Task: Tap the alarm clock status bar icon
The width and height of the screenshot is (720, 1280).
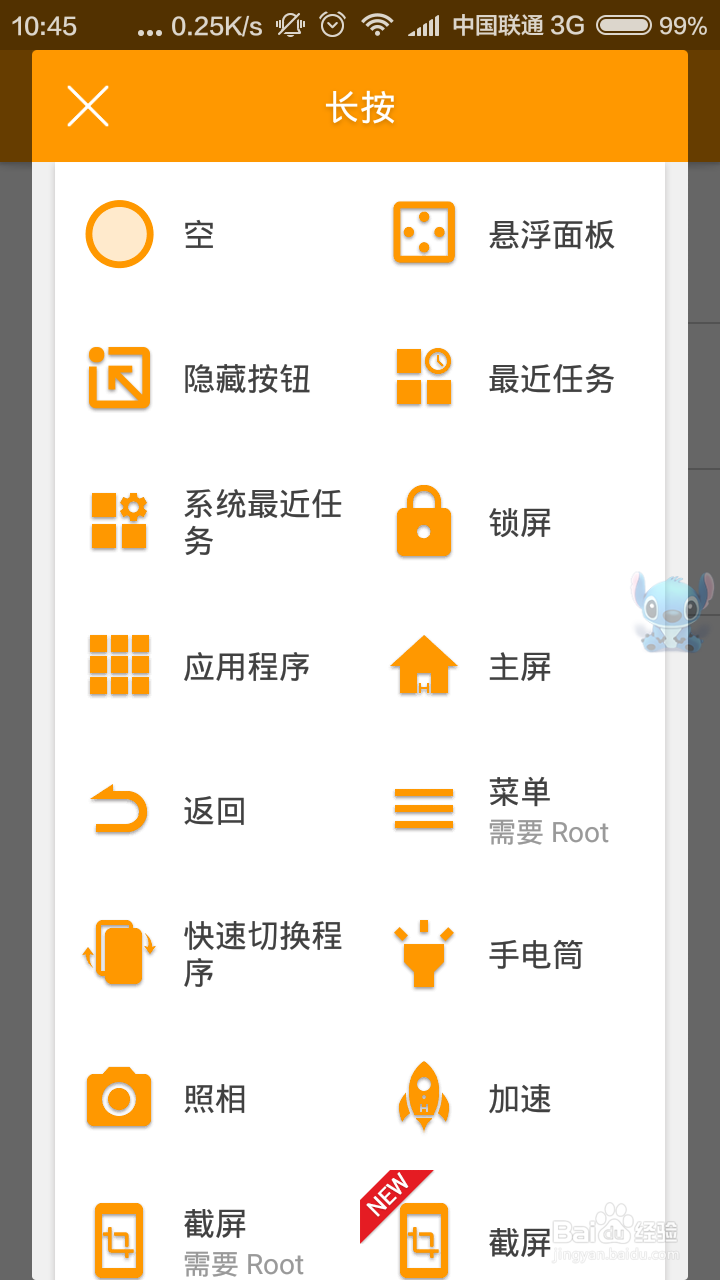Action: 330,26
